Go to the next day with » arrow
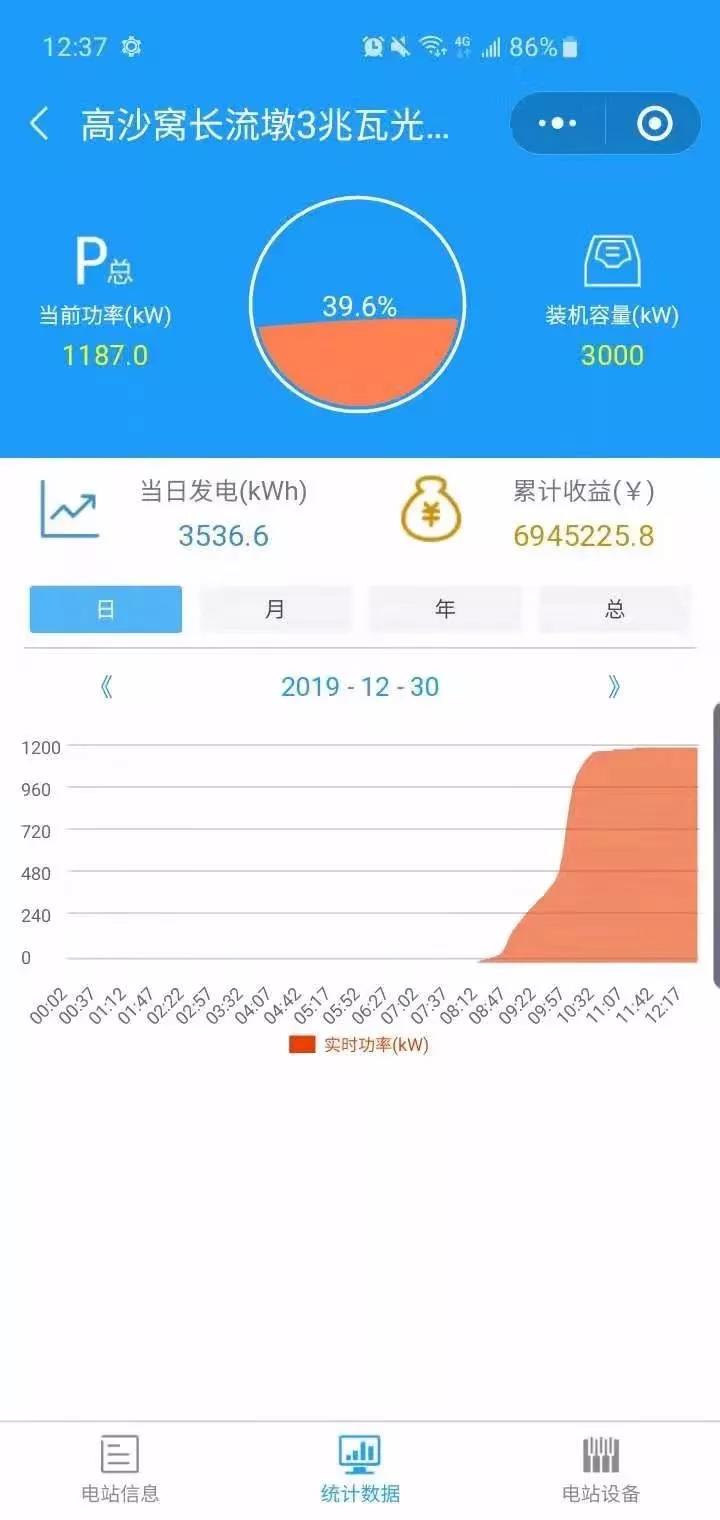This screenshot has width=720, height=1520. pyautogui.click(x=614, y=687)
